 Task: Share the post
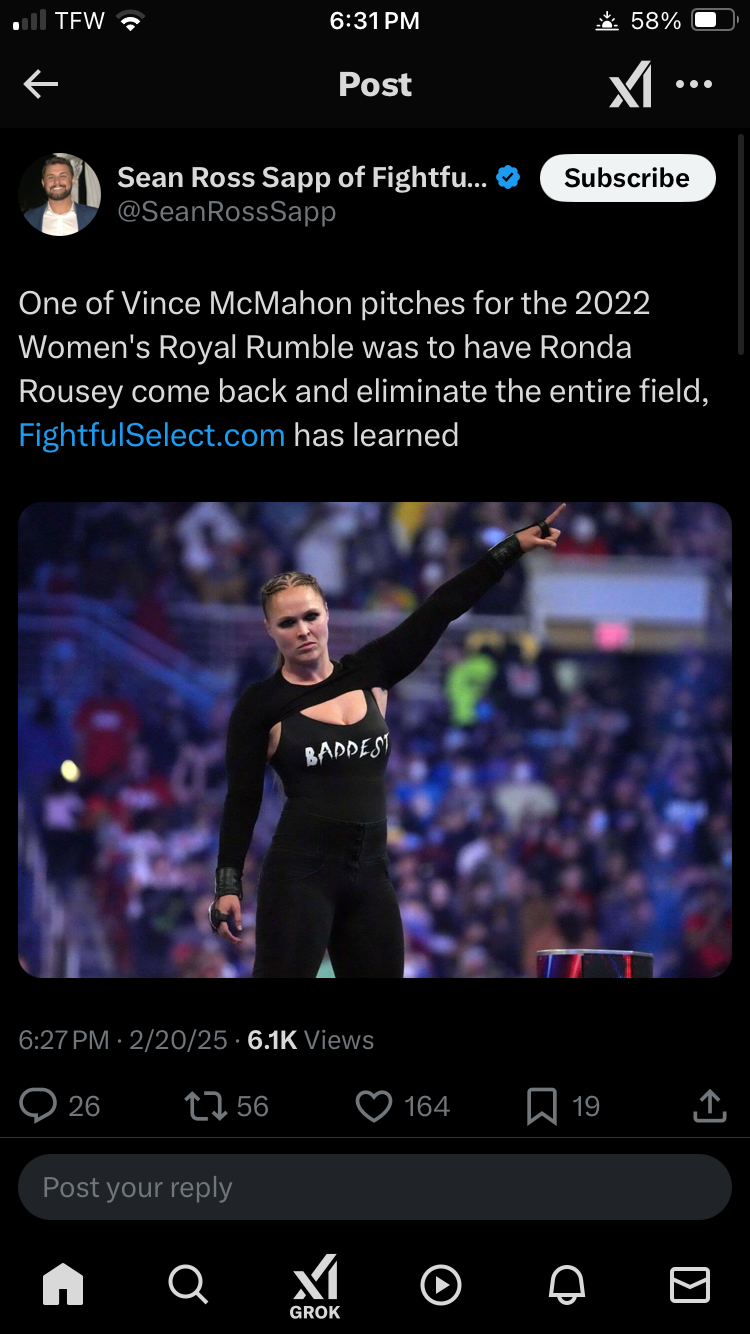(709, 1105)
